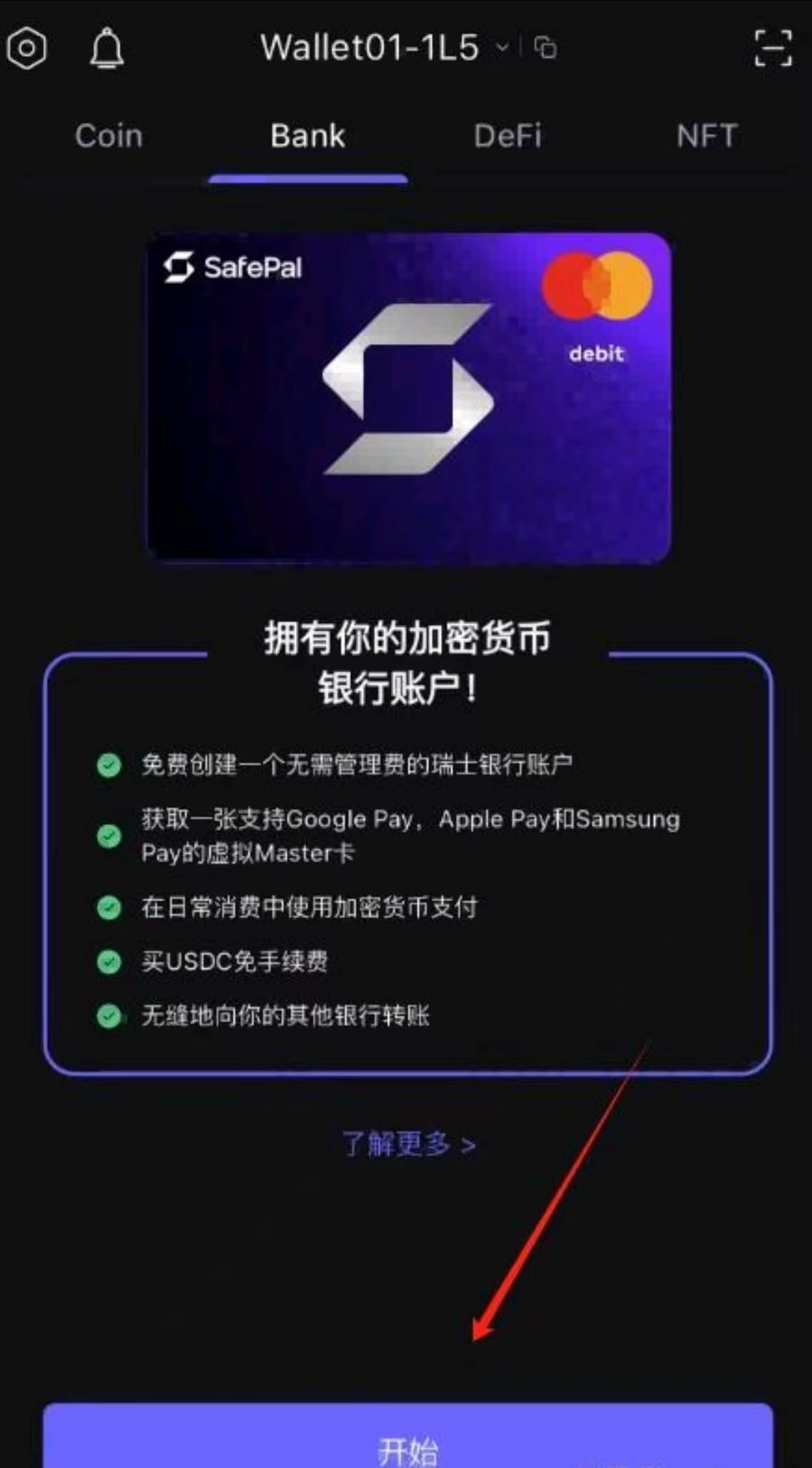The height and width of the screenshot is (1468, 812).
Task: Switch to the DeFi tab
Action: coord(508,136)
